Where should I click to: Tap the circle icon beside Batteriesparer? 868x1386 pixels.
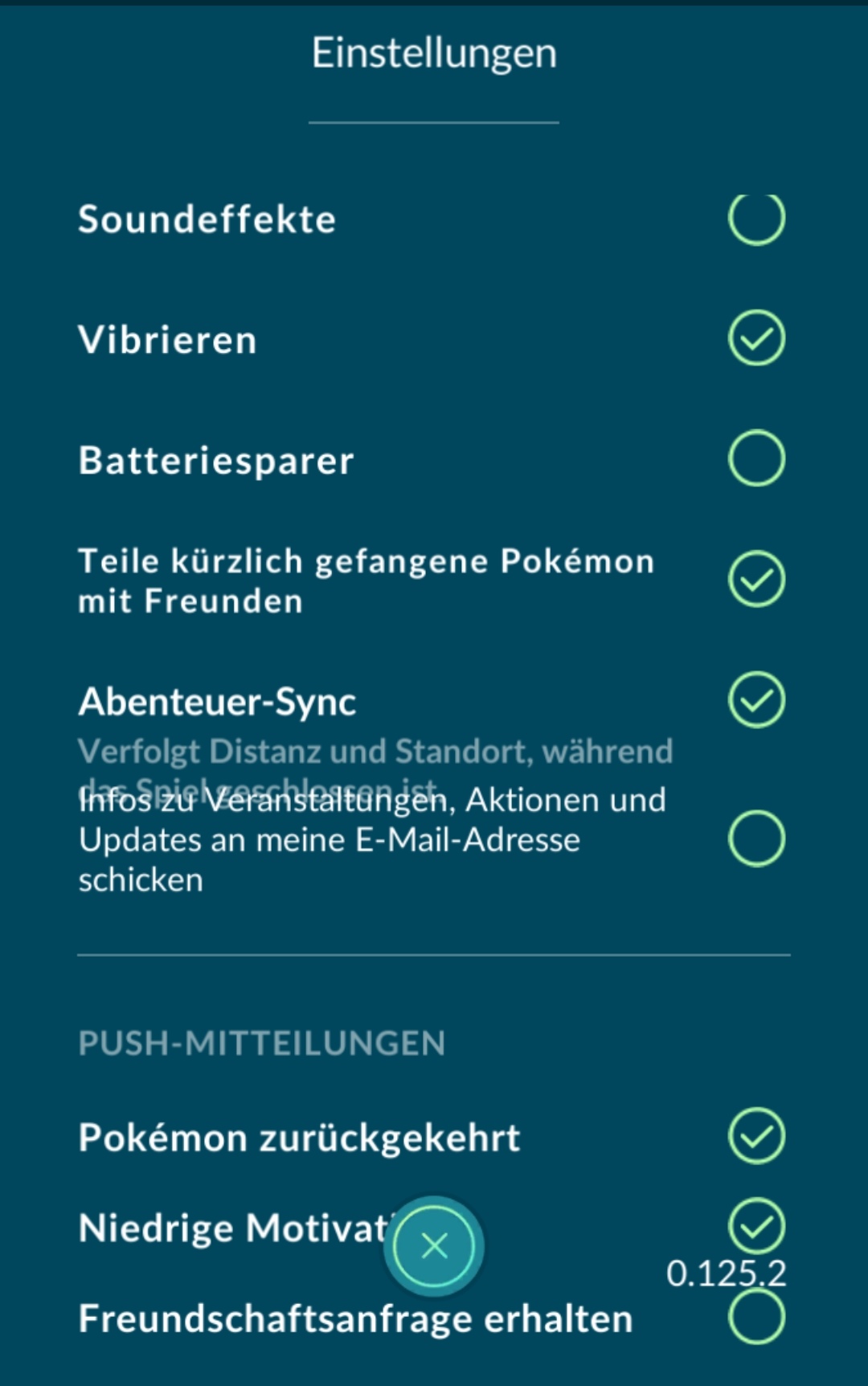pos(755,459)
